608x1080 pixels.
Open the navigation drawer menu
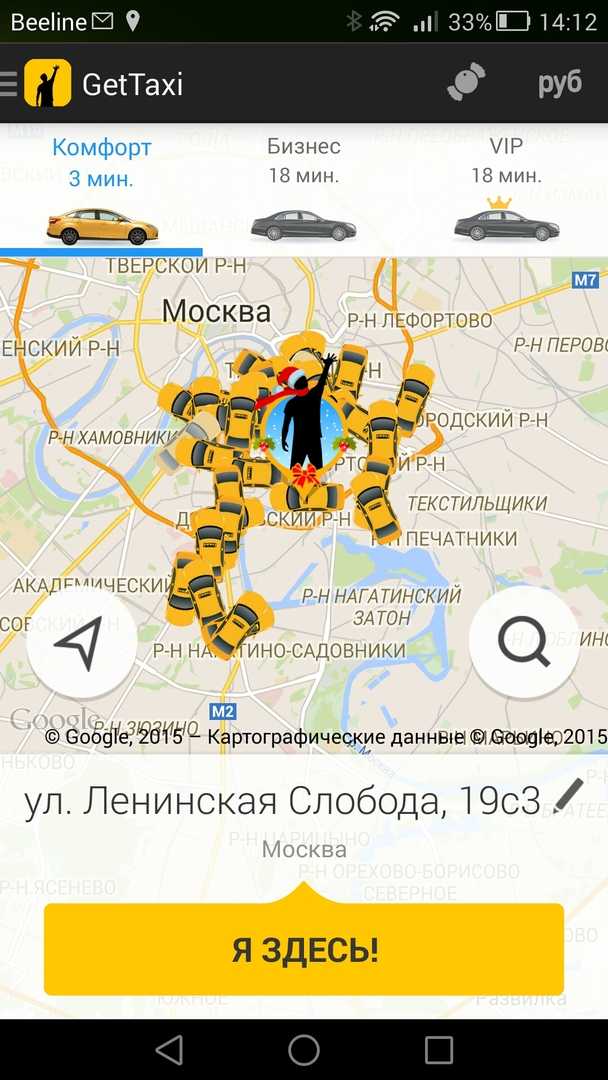click(9, 83)
